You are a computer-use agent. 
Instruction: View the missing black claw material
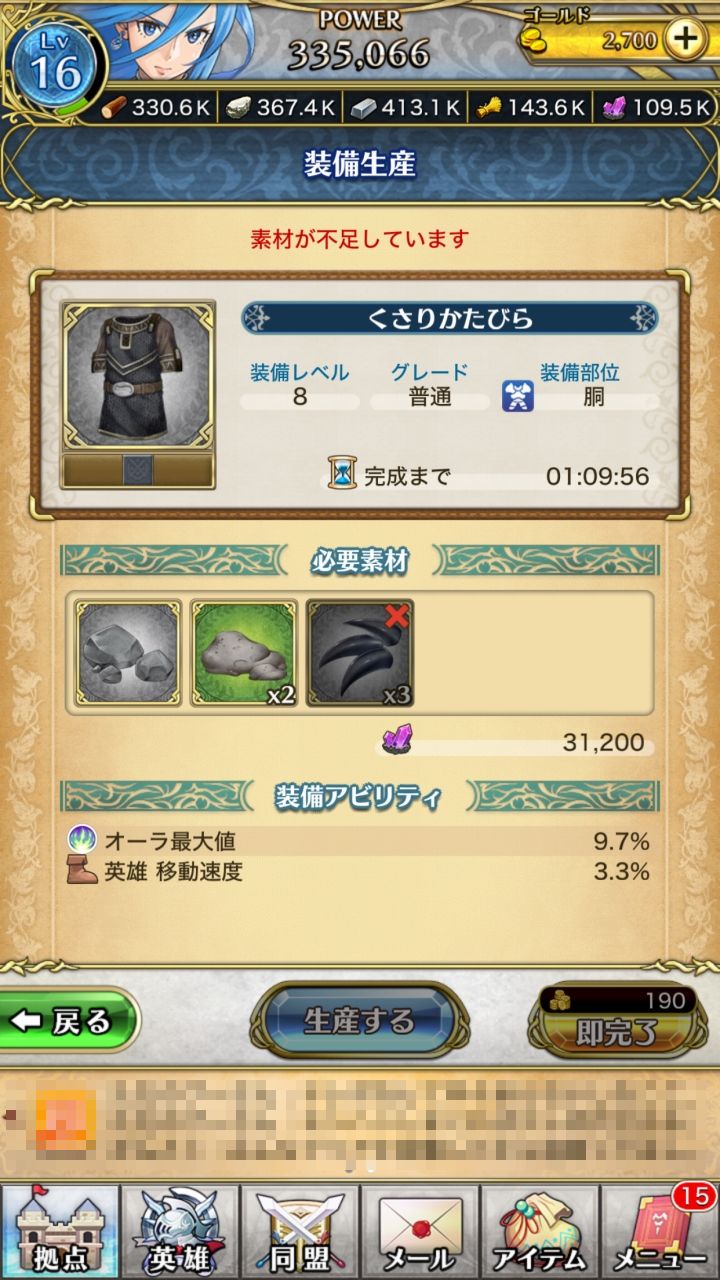tap(359, 653)
